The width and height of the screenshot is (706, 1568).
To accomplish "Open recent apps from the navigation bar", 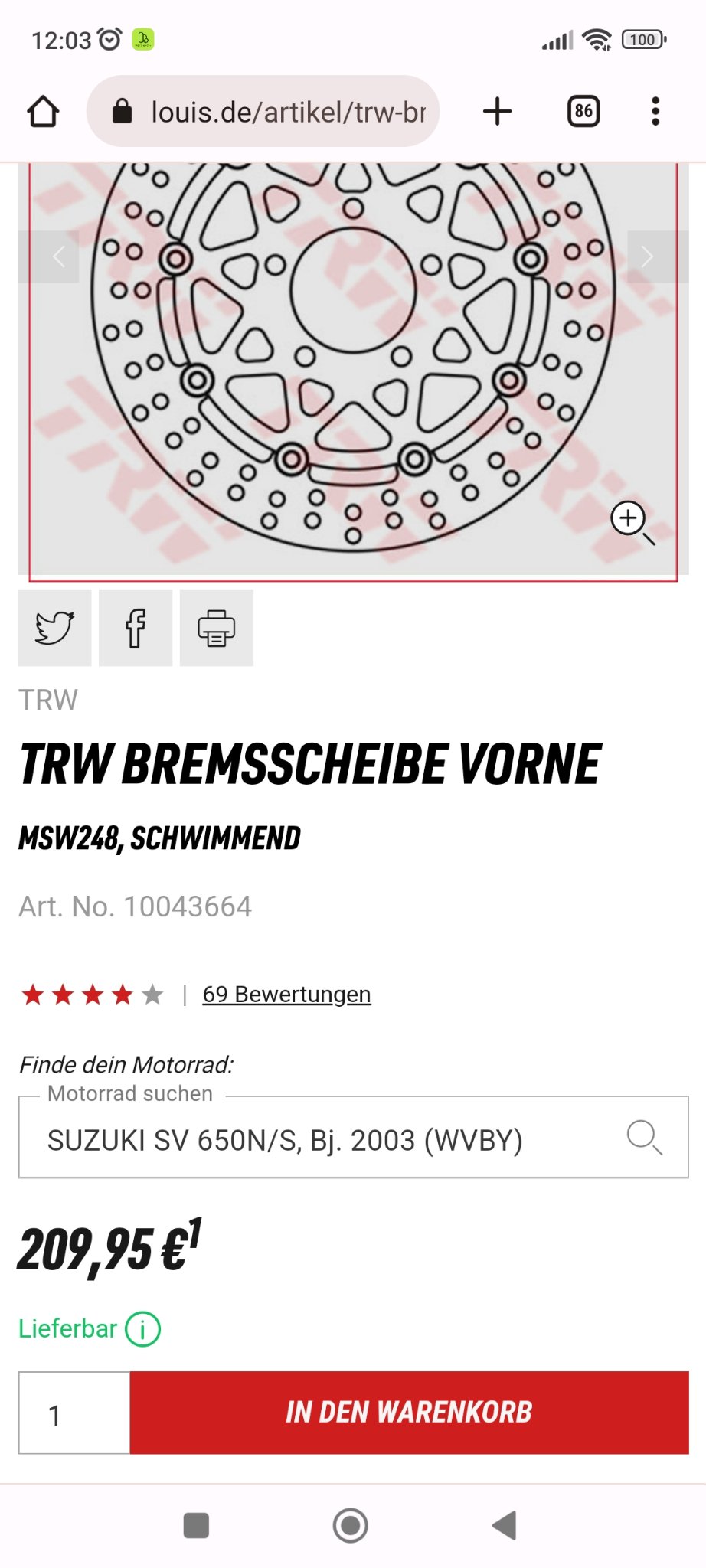I will tap(197, 1525).
